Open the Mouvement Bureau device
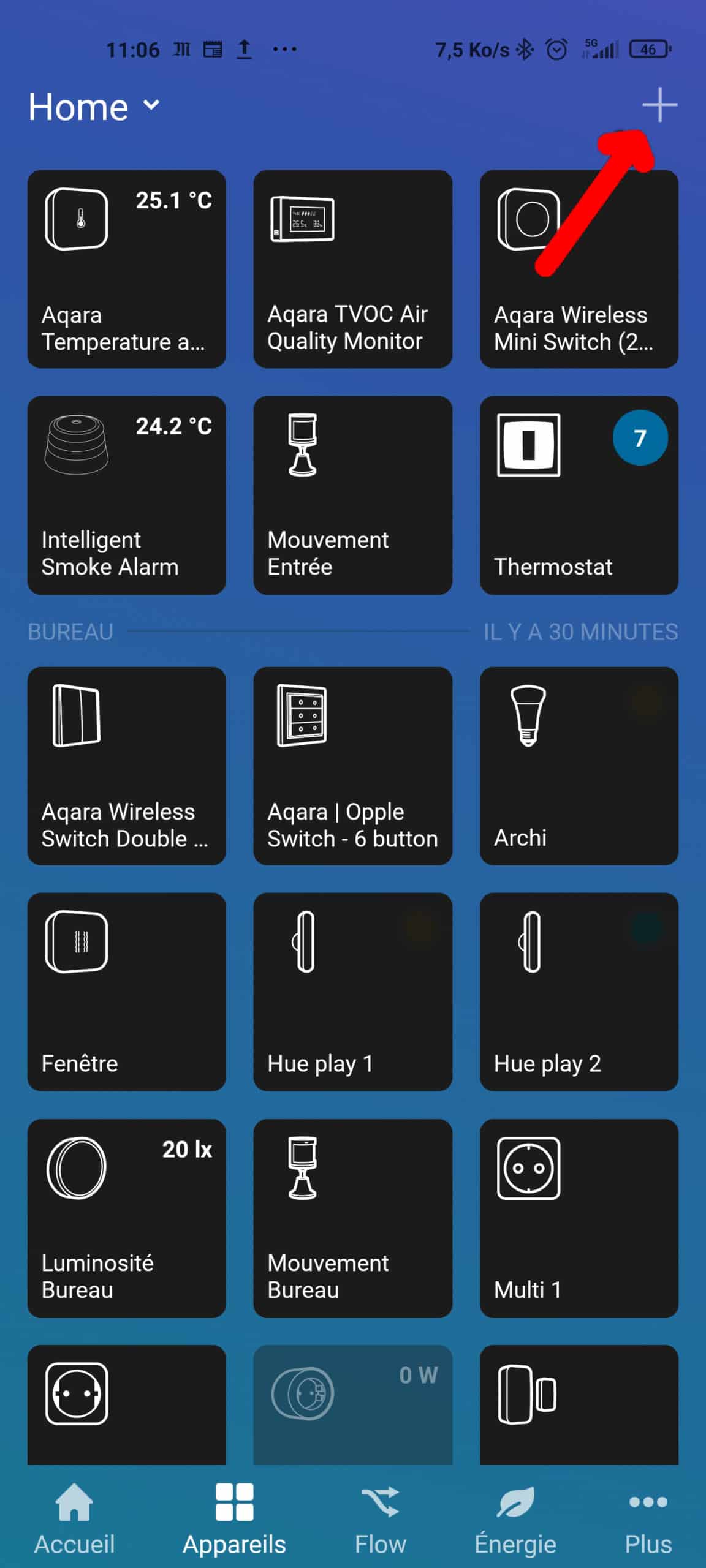This screenshot has width=706, height=1568. (352, 1218)
